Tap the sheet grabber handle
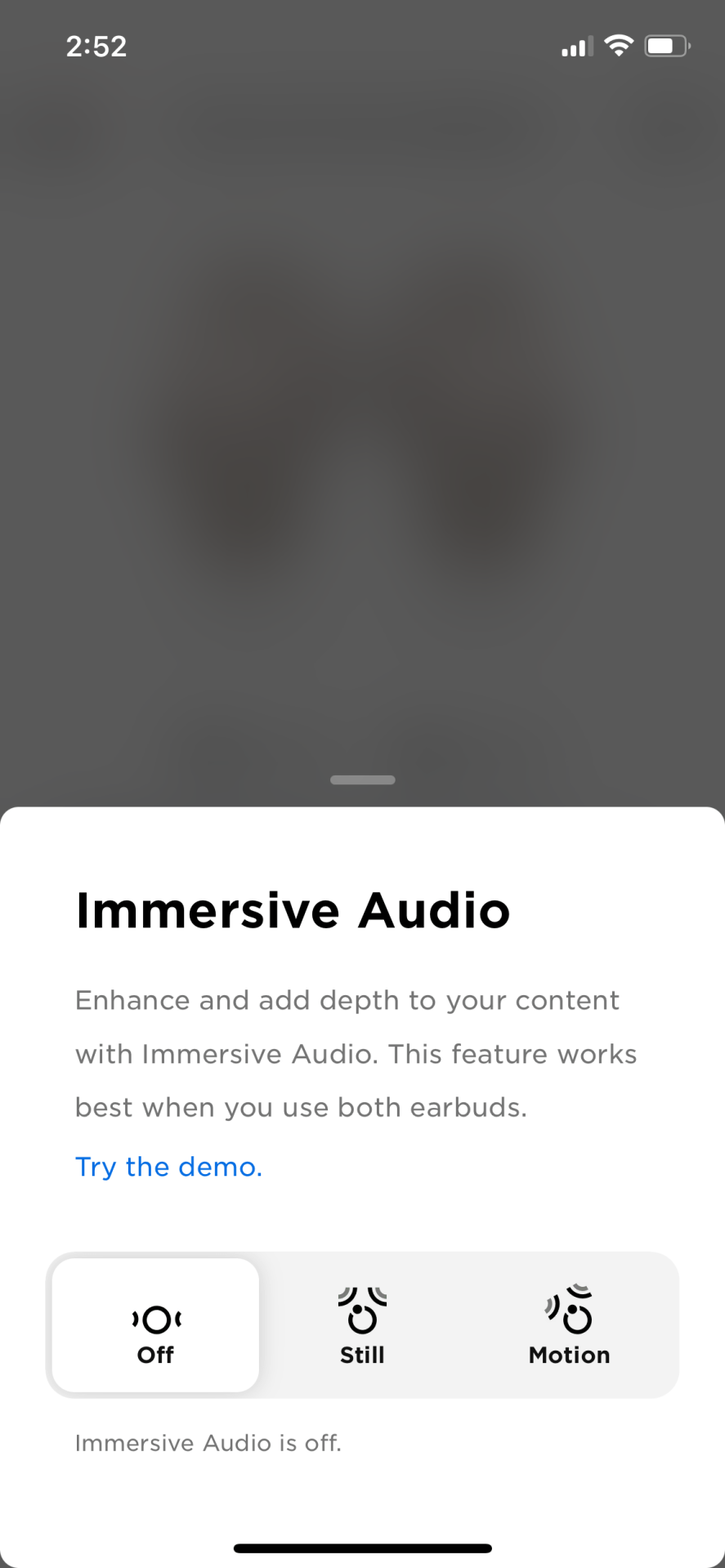Screen dimensions: 725x1568 [363, 780]
